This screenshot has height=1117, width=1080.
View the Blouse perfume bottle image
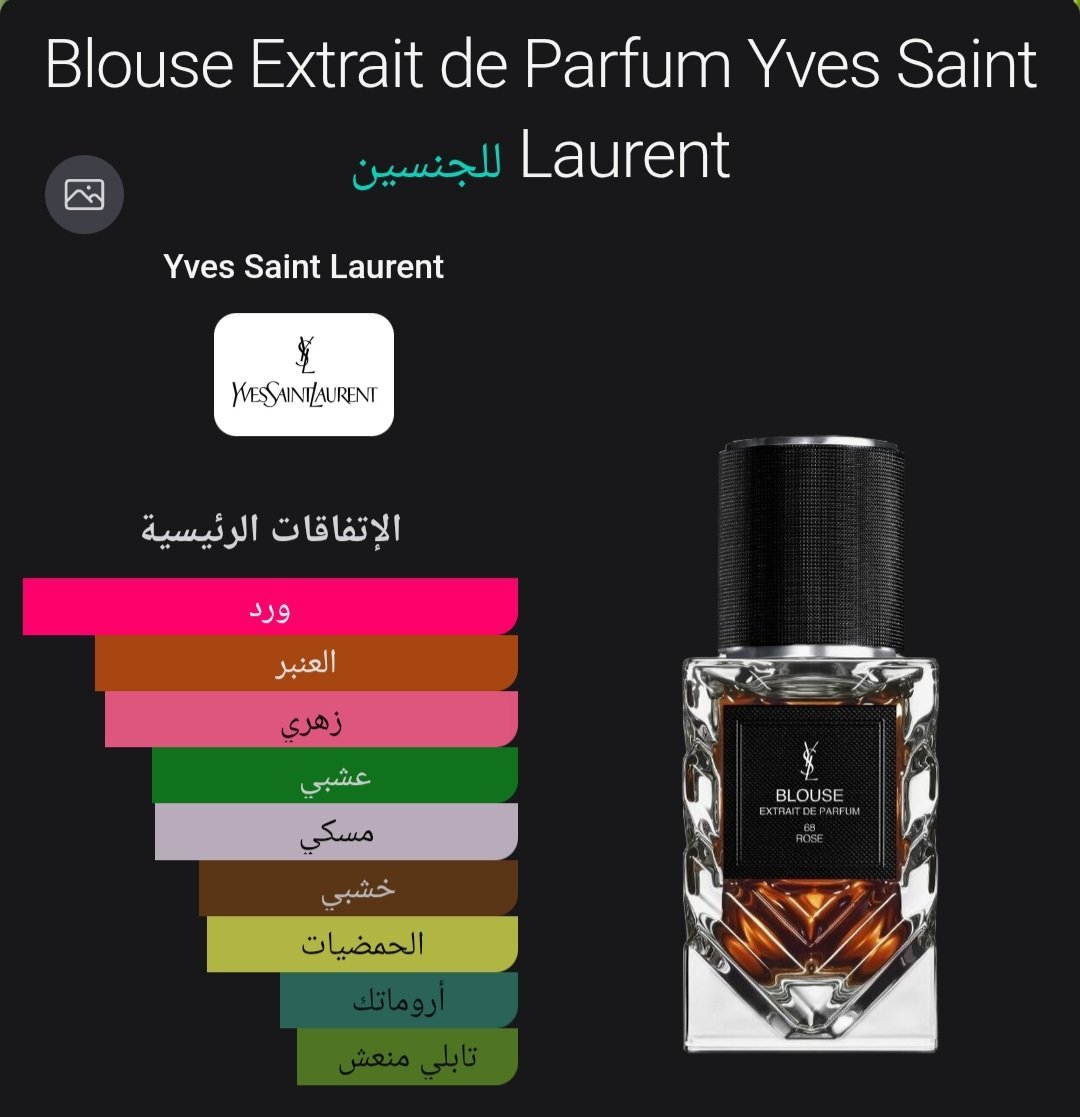(809, 745)
